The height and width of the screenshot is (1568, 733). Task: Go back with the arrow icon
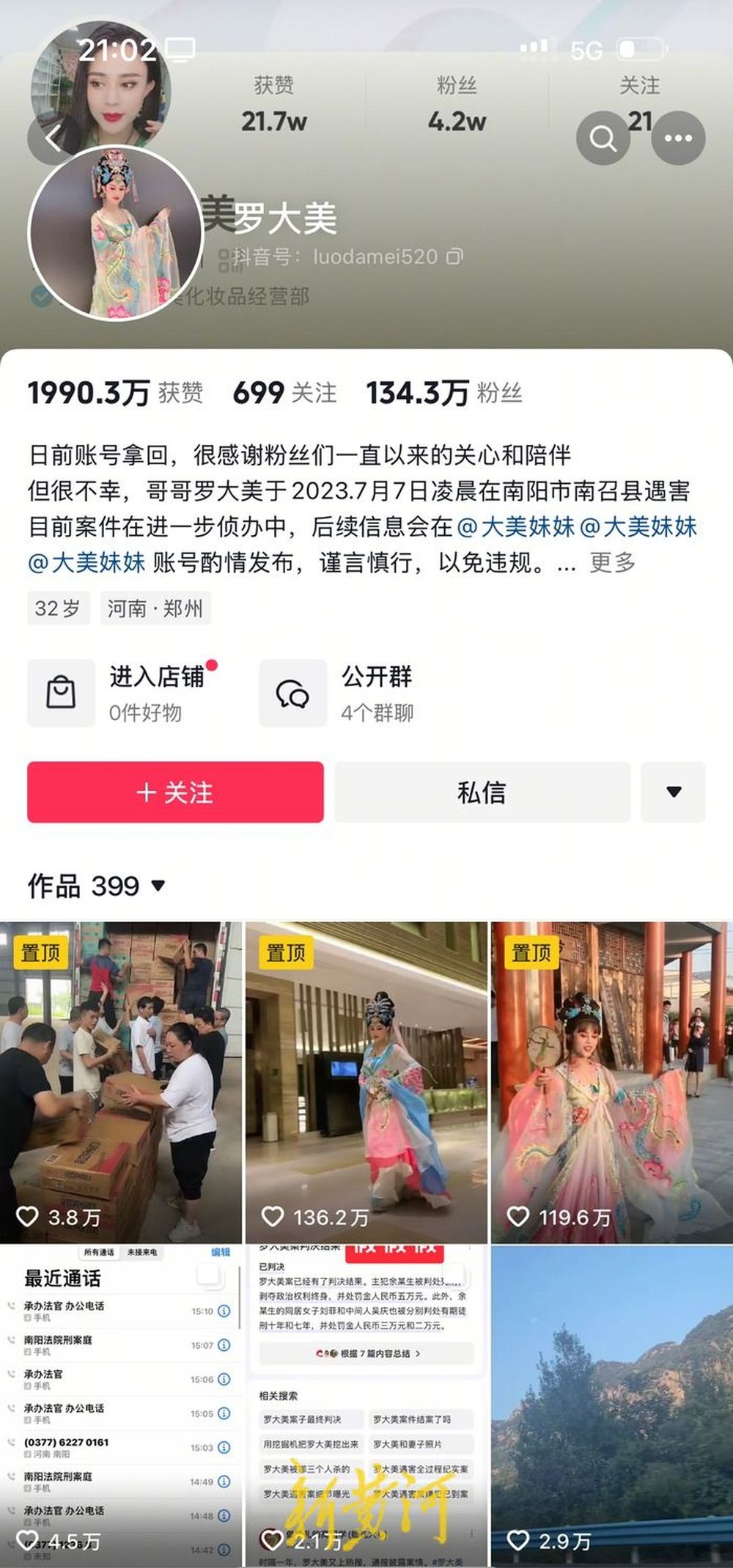click(x=51, y=139)
